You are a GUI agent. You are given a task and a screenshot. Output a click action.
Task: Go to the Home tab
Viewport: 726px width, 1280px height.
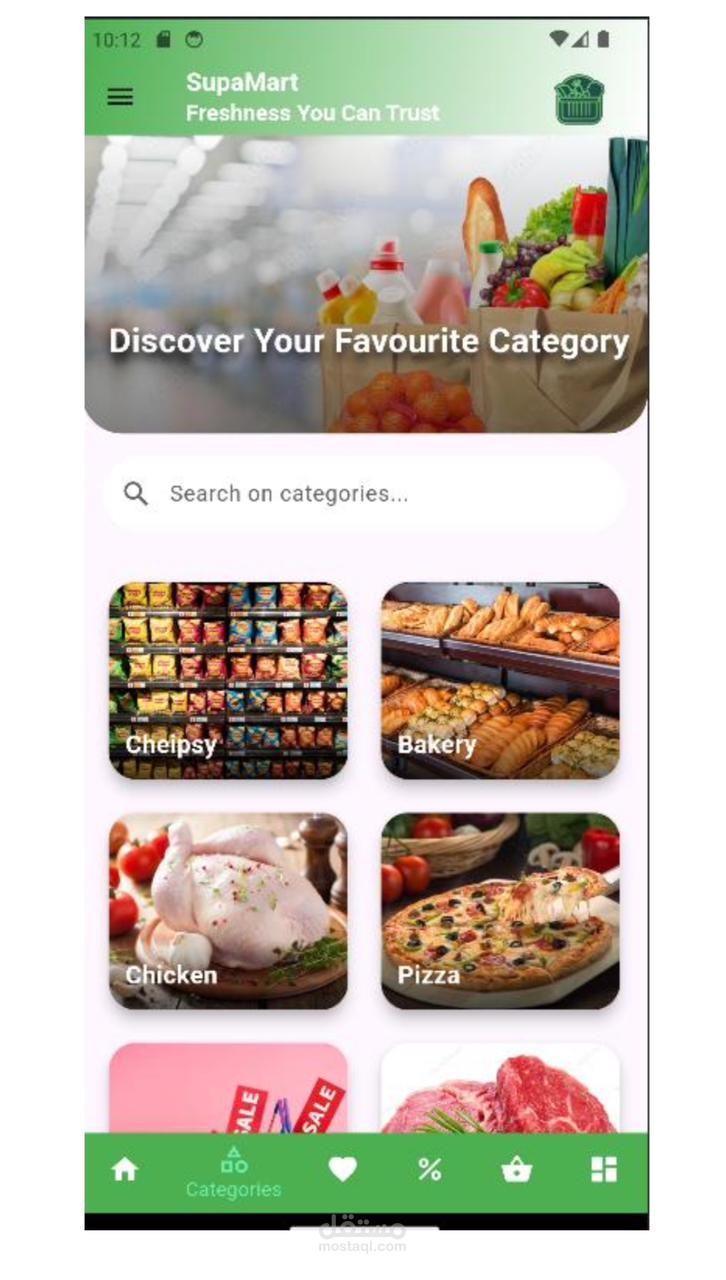(125, 1170)
